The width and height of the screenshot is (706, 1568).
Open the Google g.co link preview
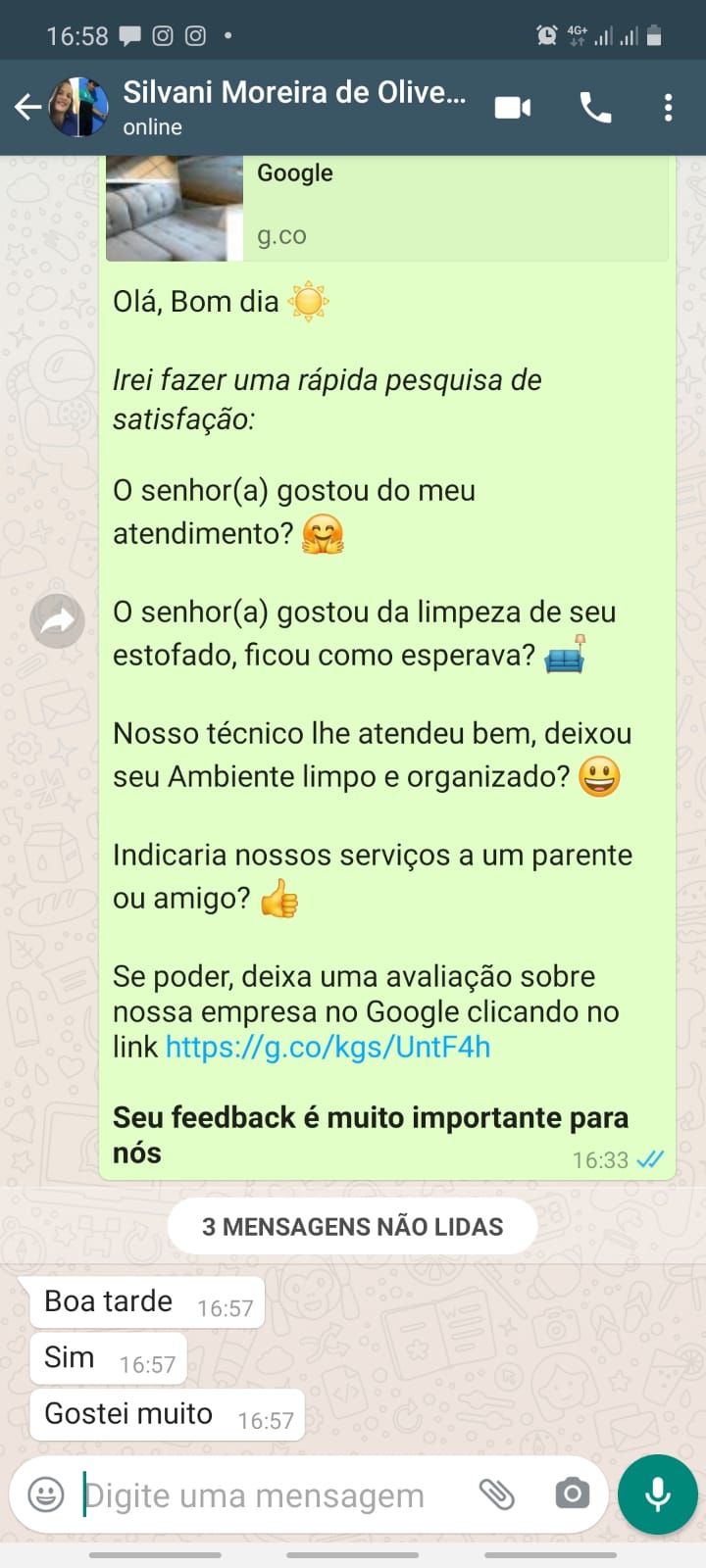pos(386,208)
